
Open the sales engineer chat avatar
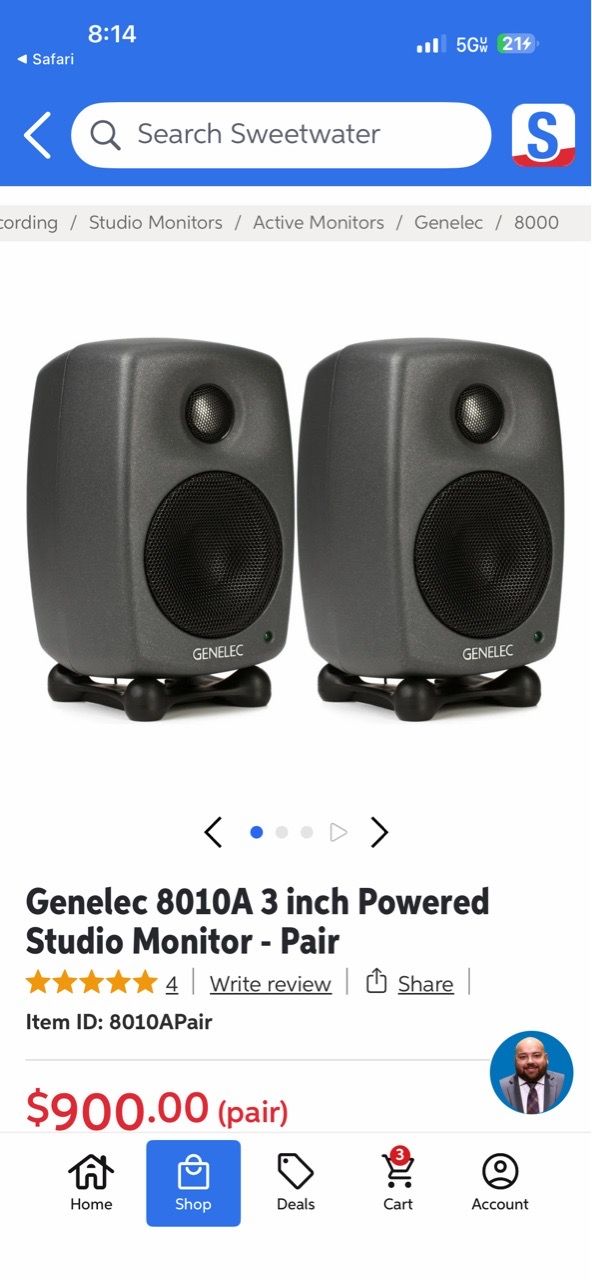click(531, 1073)
